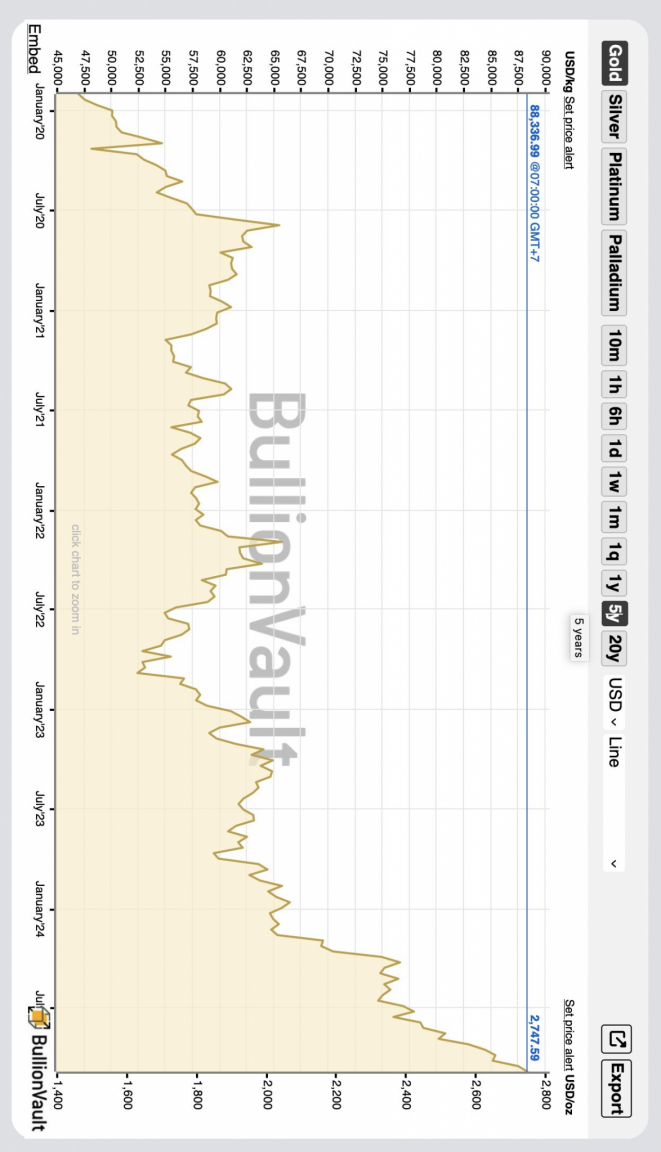Screen dimensions: 661x1152
Task: Set chart range to 1d
Action: click(x=615, y=448)
